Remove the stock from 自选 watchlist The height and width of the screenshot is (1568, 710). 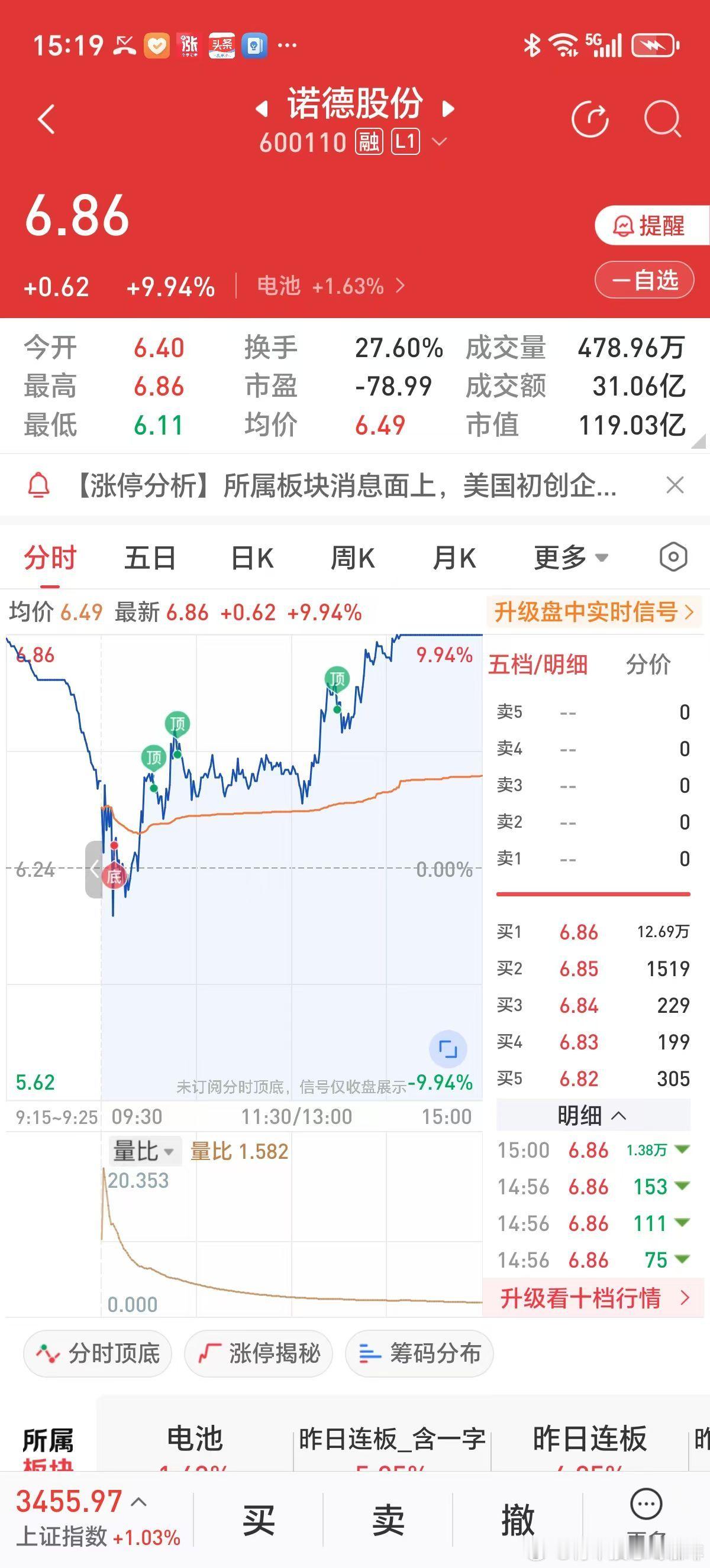pos(645,281)
